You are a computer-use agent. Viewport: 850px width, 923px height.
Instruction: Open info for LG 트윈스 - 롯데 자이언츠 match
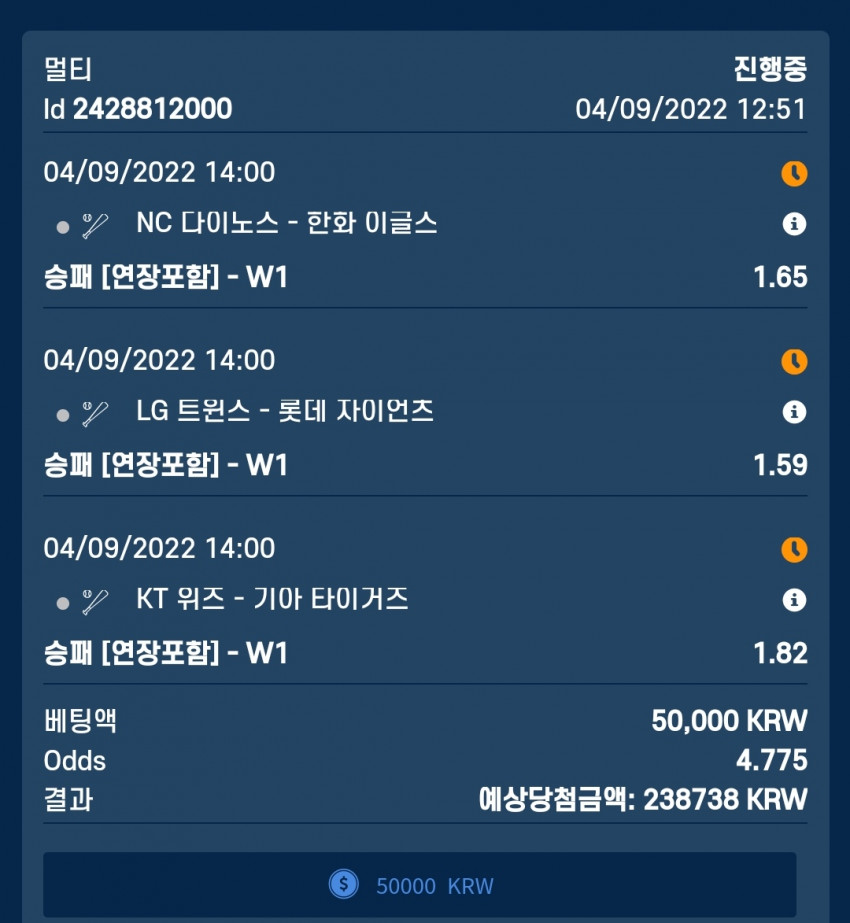pos(794,412)
